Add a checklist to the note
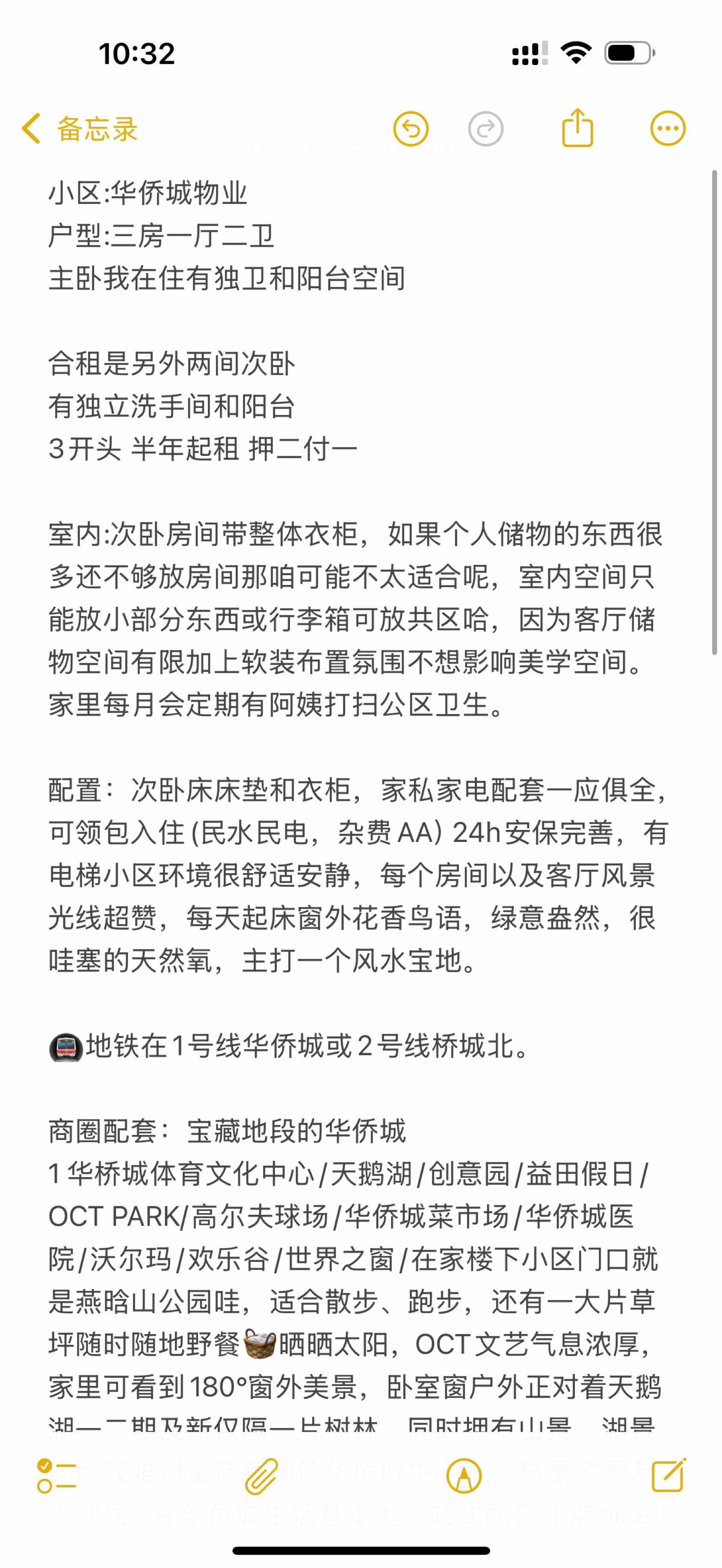This screenshot has width=722, height=1568. click(56, 1476)
